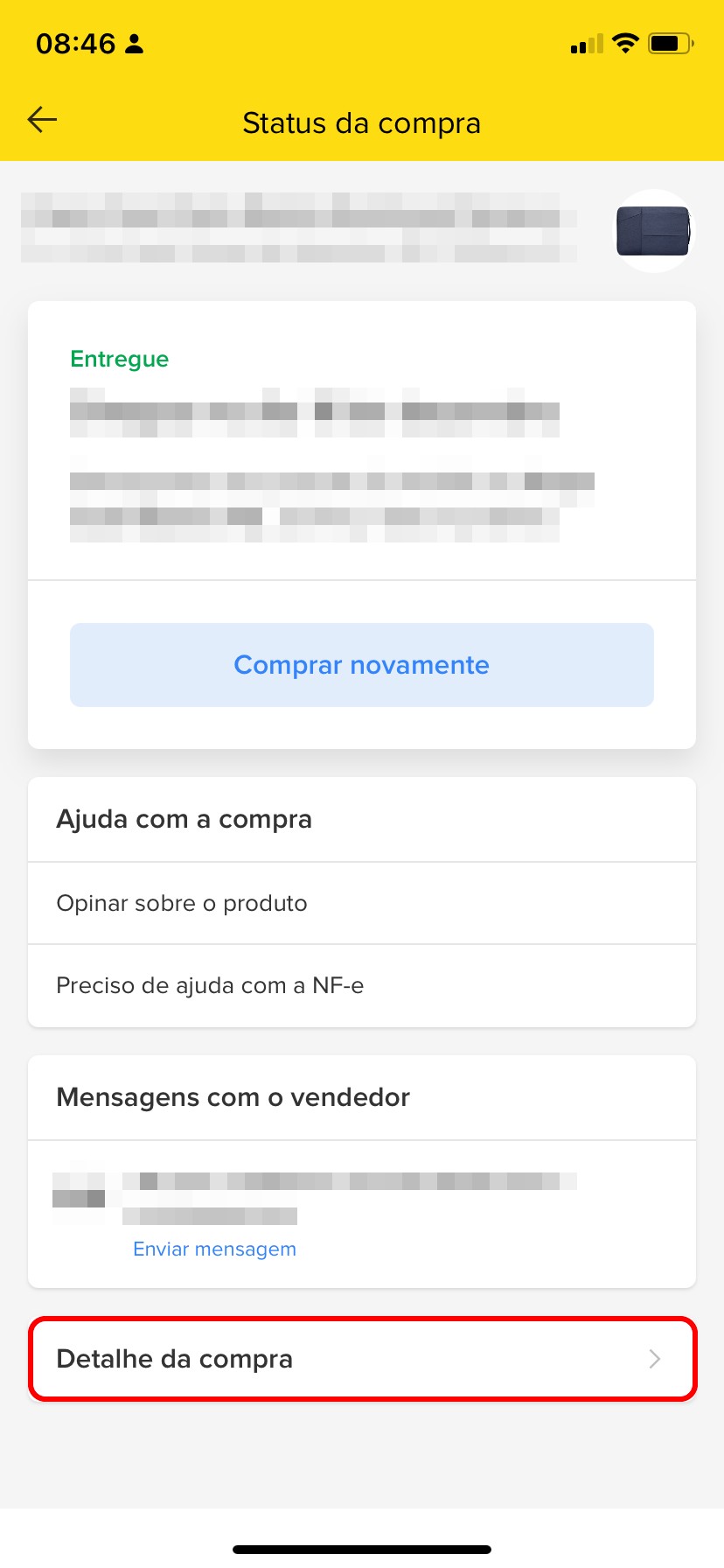Go back using the arrow icon

(42, 120)
